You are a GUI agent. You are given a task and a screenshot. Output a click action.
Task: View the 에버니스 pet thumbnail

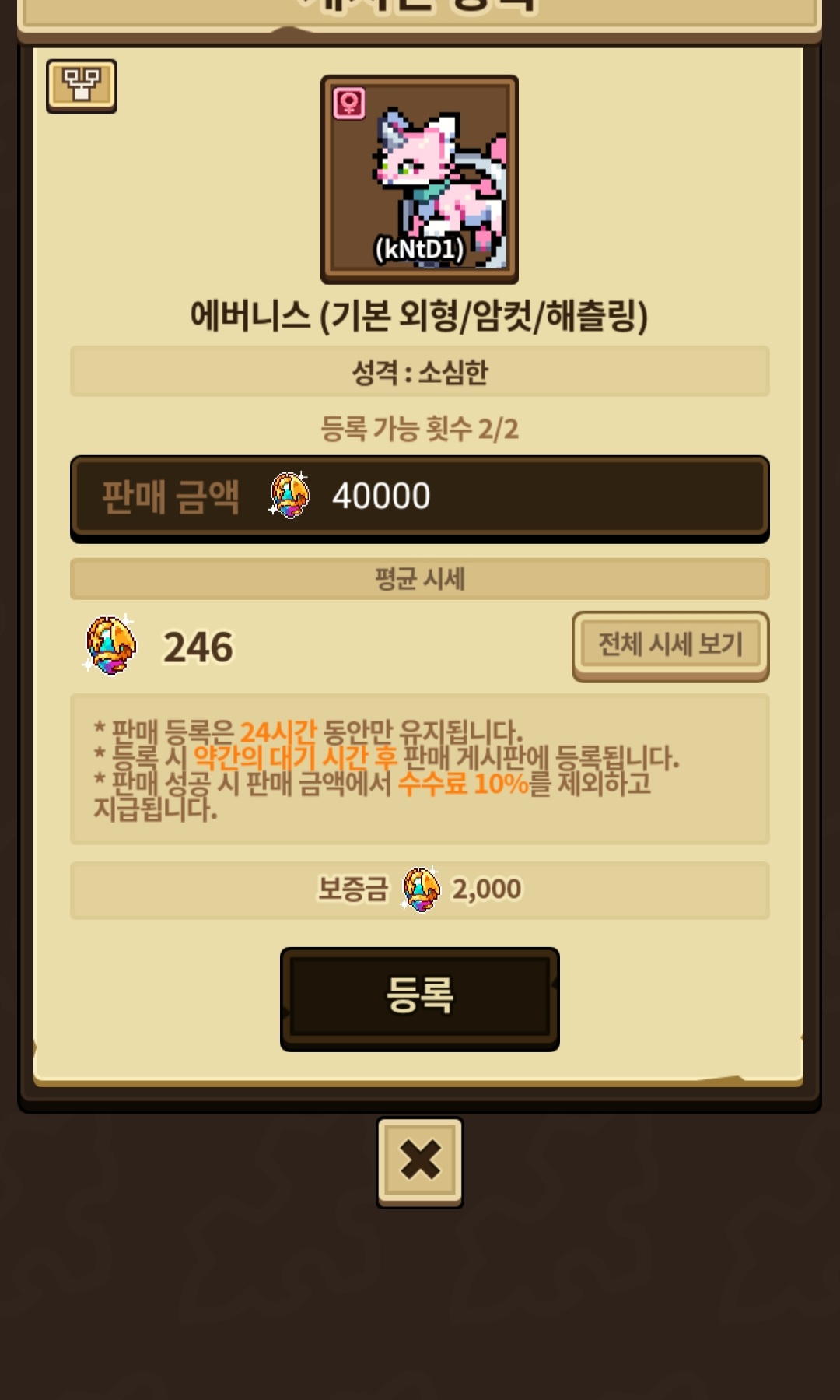point(420,179)
